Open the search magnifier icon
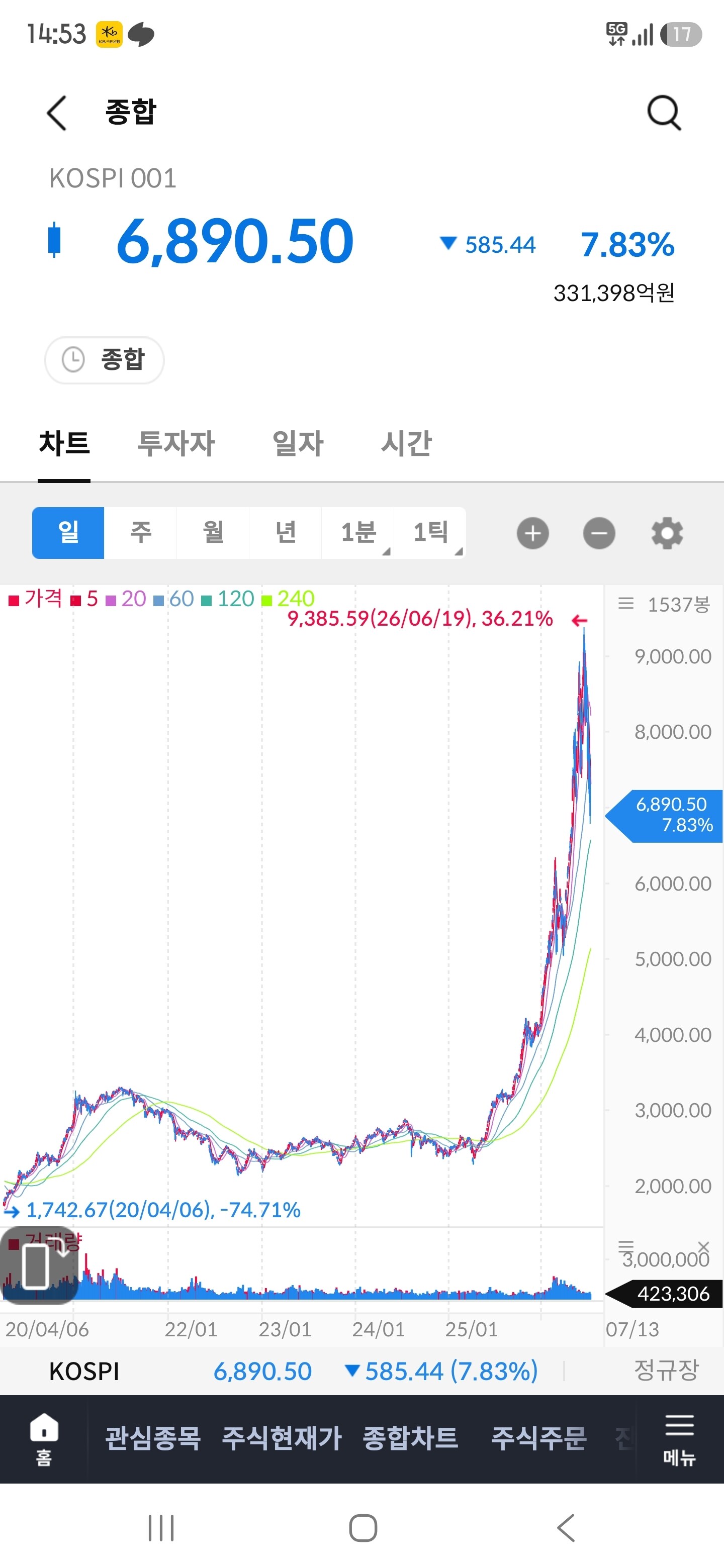724x1568 pixels. [664, 113]
